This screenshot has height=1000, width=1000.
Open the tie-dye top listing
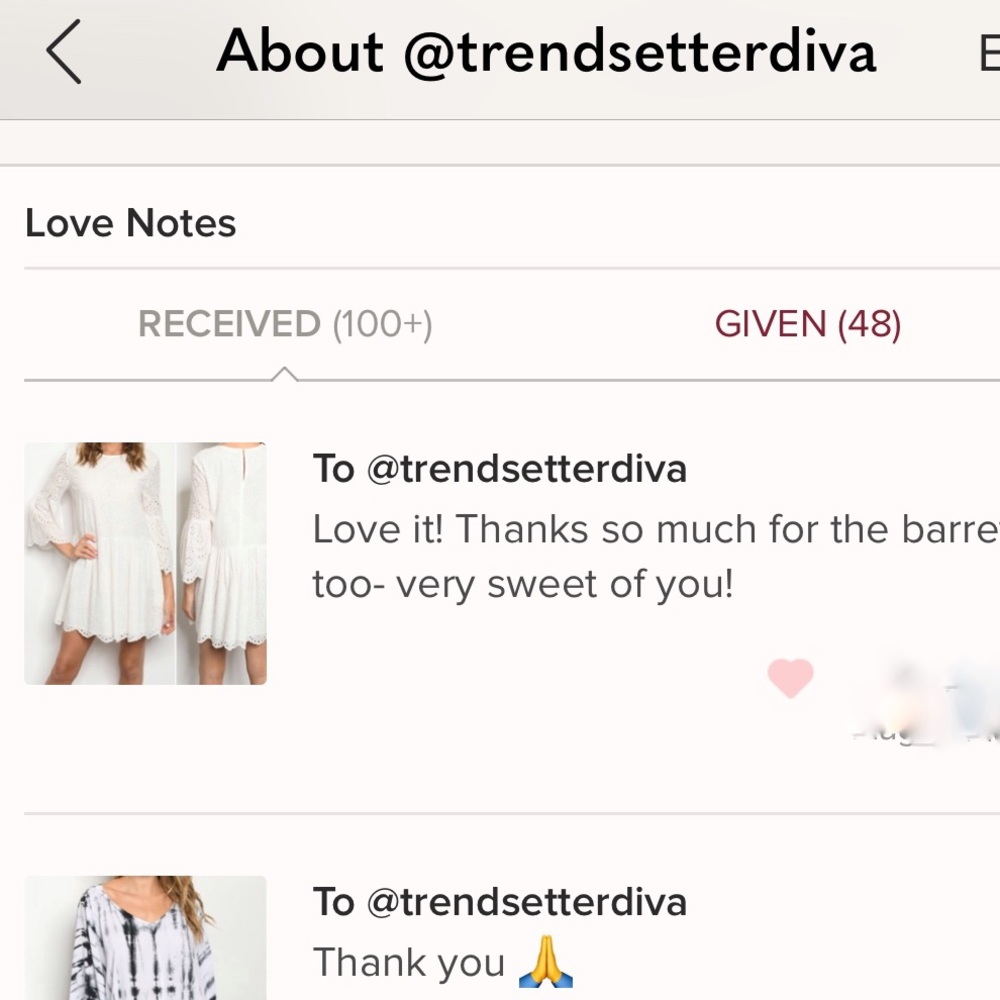click(146, 938)
